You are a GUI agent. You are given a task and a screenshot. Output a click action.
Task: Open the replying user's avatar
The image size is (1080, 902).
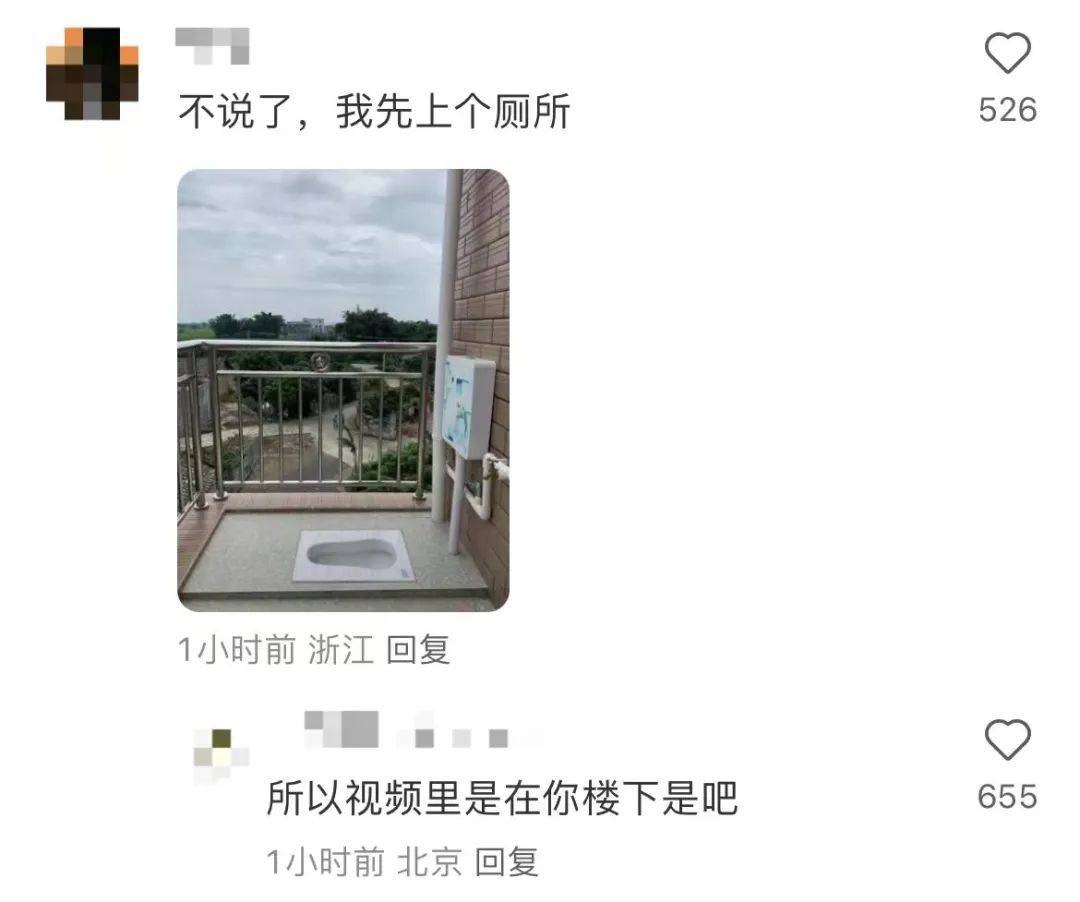coord(221,754)
